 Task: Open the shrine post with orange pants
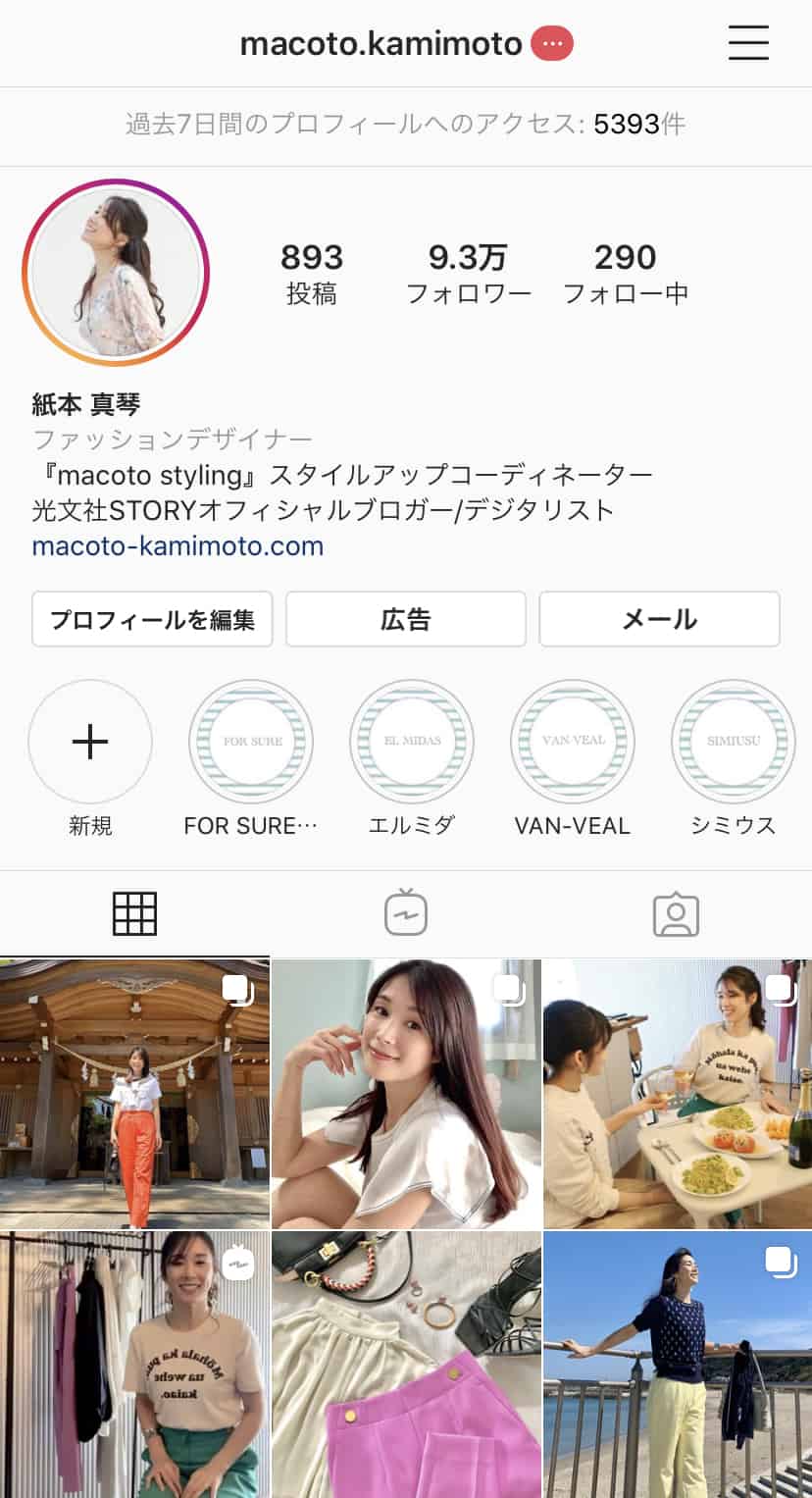click(x=134, y=1094)
